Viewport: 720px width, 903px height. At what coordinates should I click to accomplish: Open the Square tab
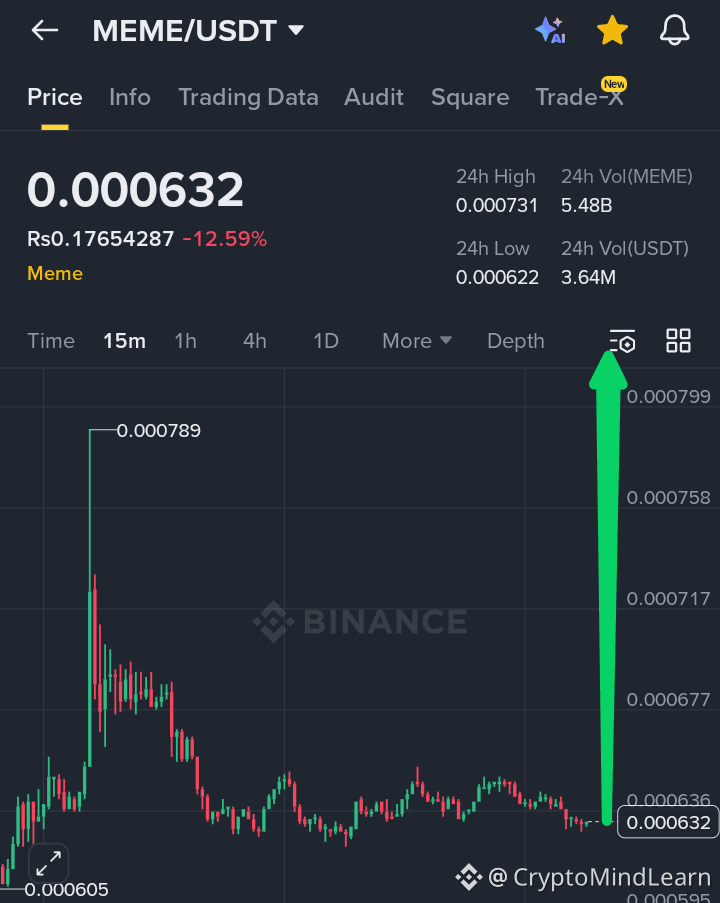click(x=470, y=97)
